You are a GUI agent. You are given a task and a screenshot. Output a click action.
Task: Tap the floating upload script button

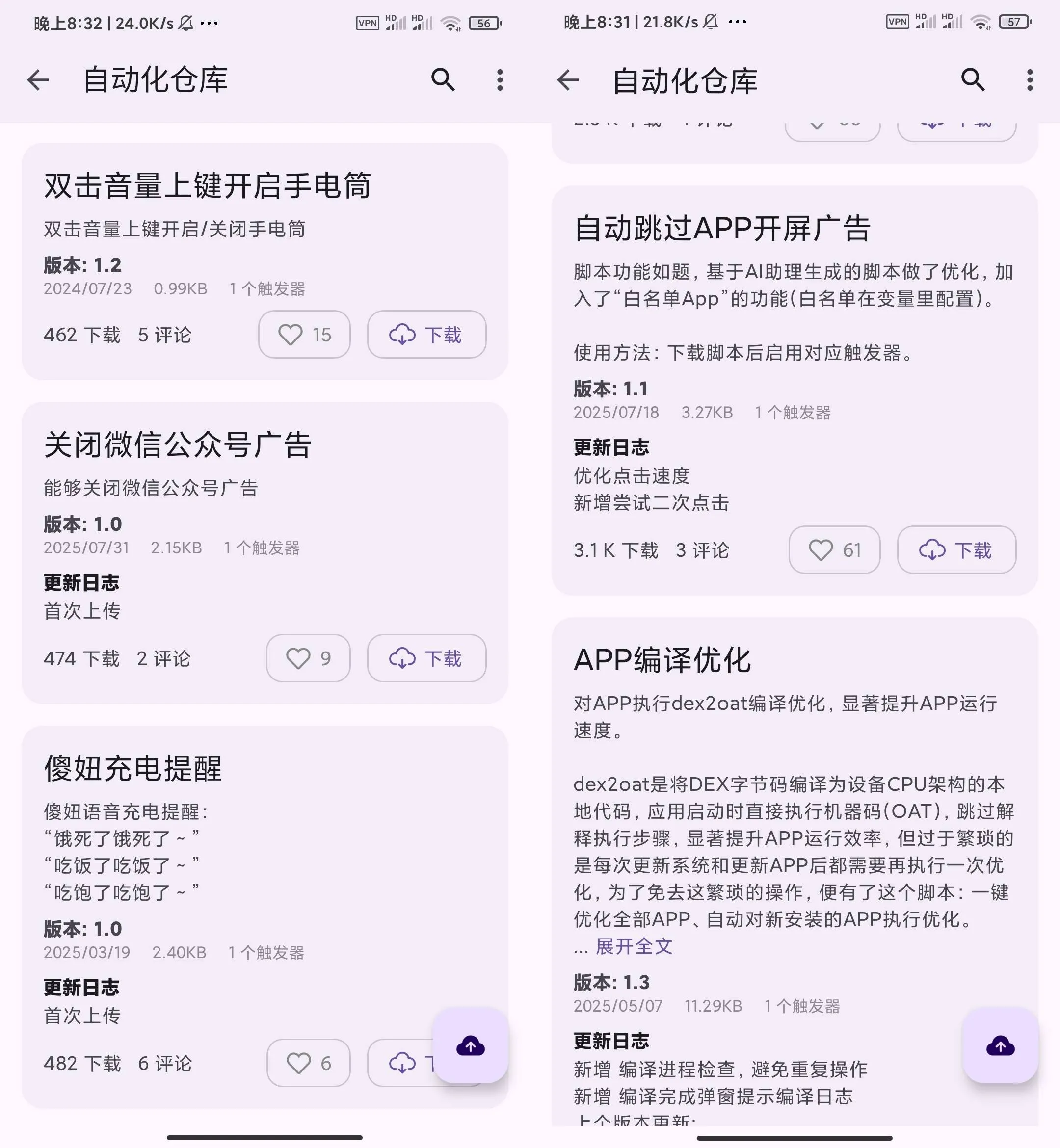pyautogui.click(x=470, y=1046)
